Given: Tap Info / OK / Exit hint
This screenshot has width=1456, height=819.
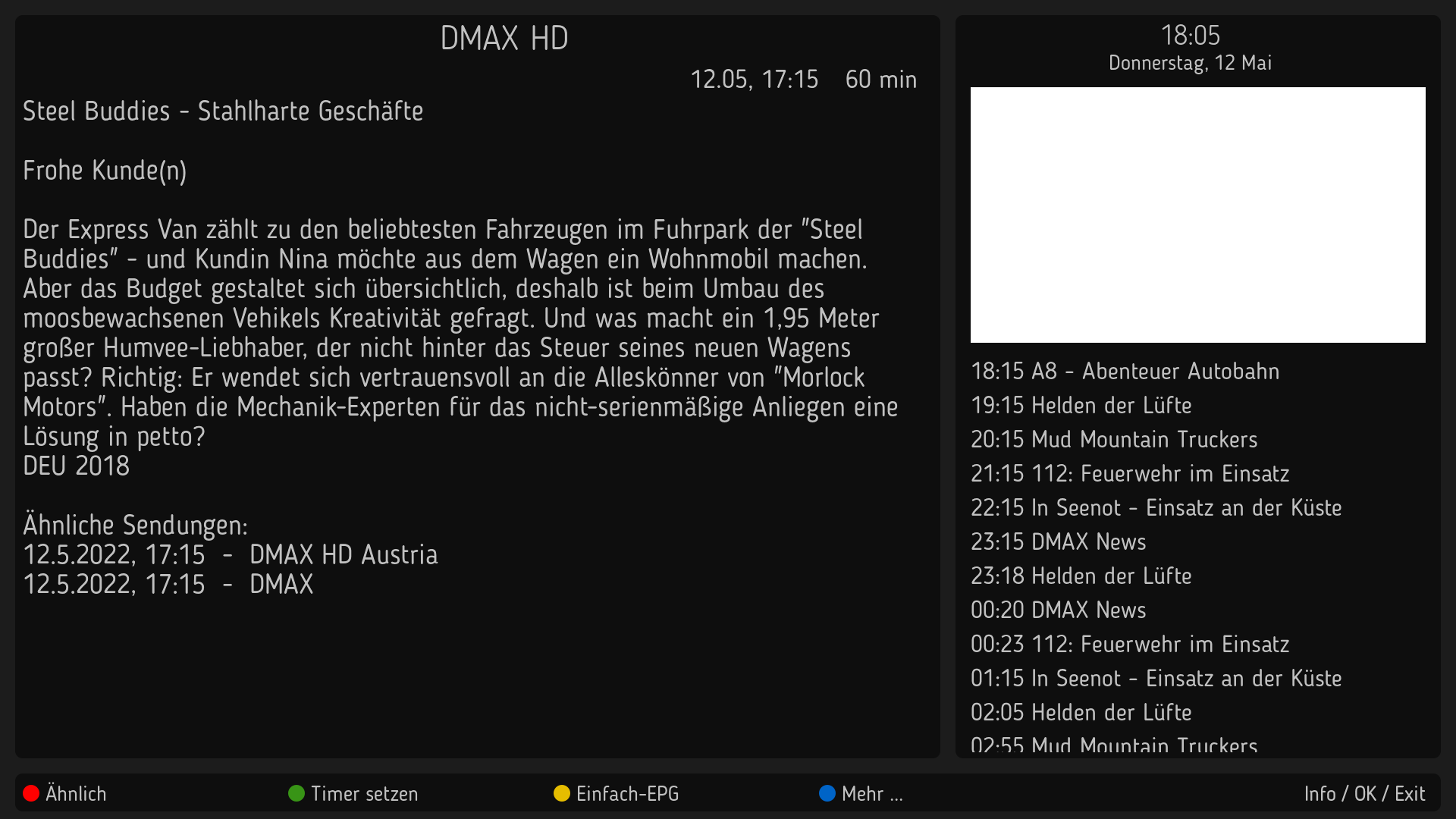Looking at the screenshot, I should 1364,793.
